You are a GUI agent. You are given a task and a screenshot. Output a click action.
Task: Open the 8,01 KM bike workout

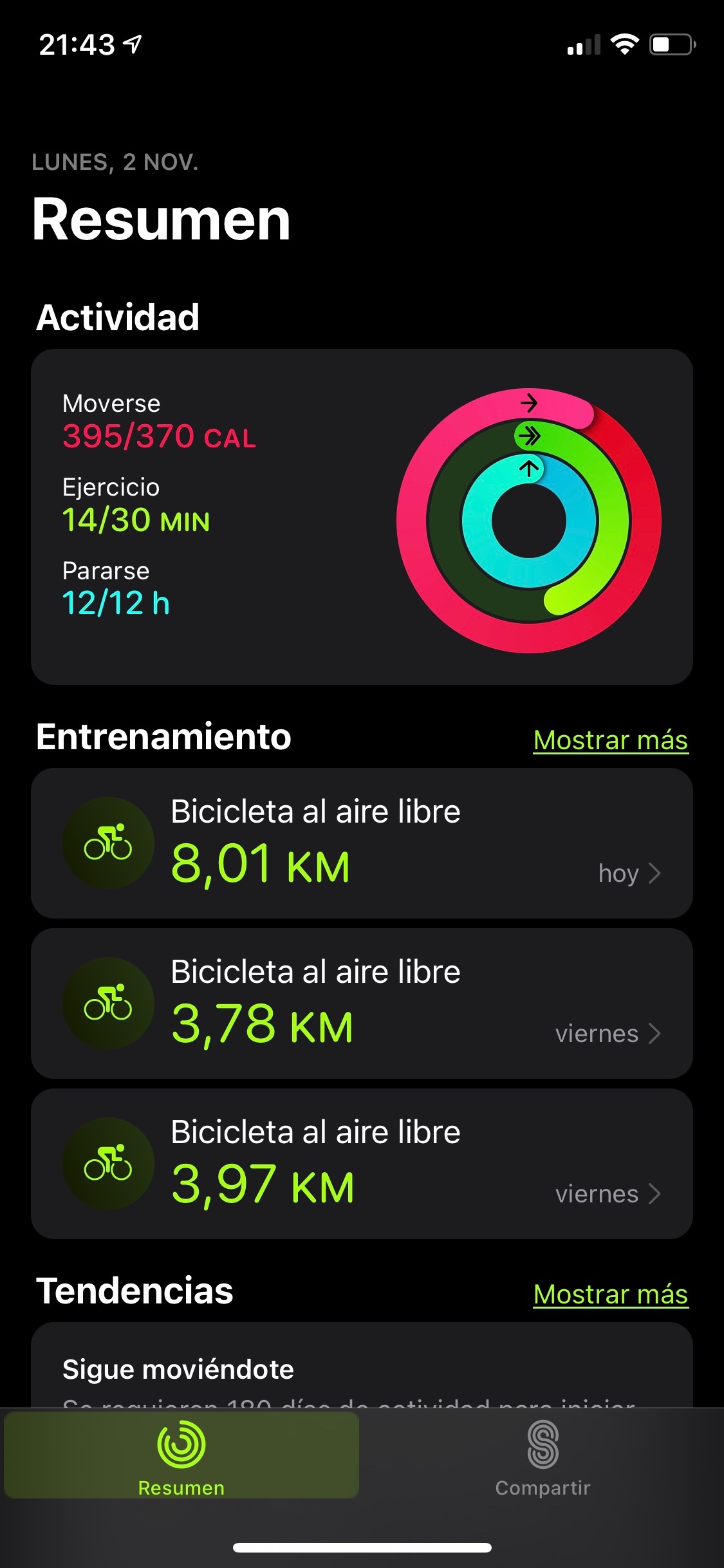click(x=362, y=843)
